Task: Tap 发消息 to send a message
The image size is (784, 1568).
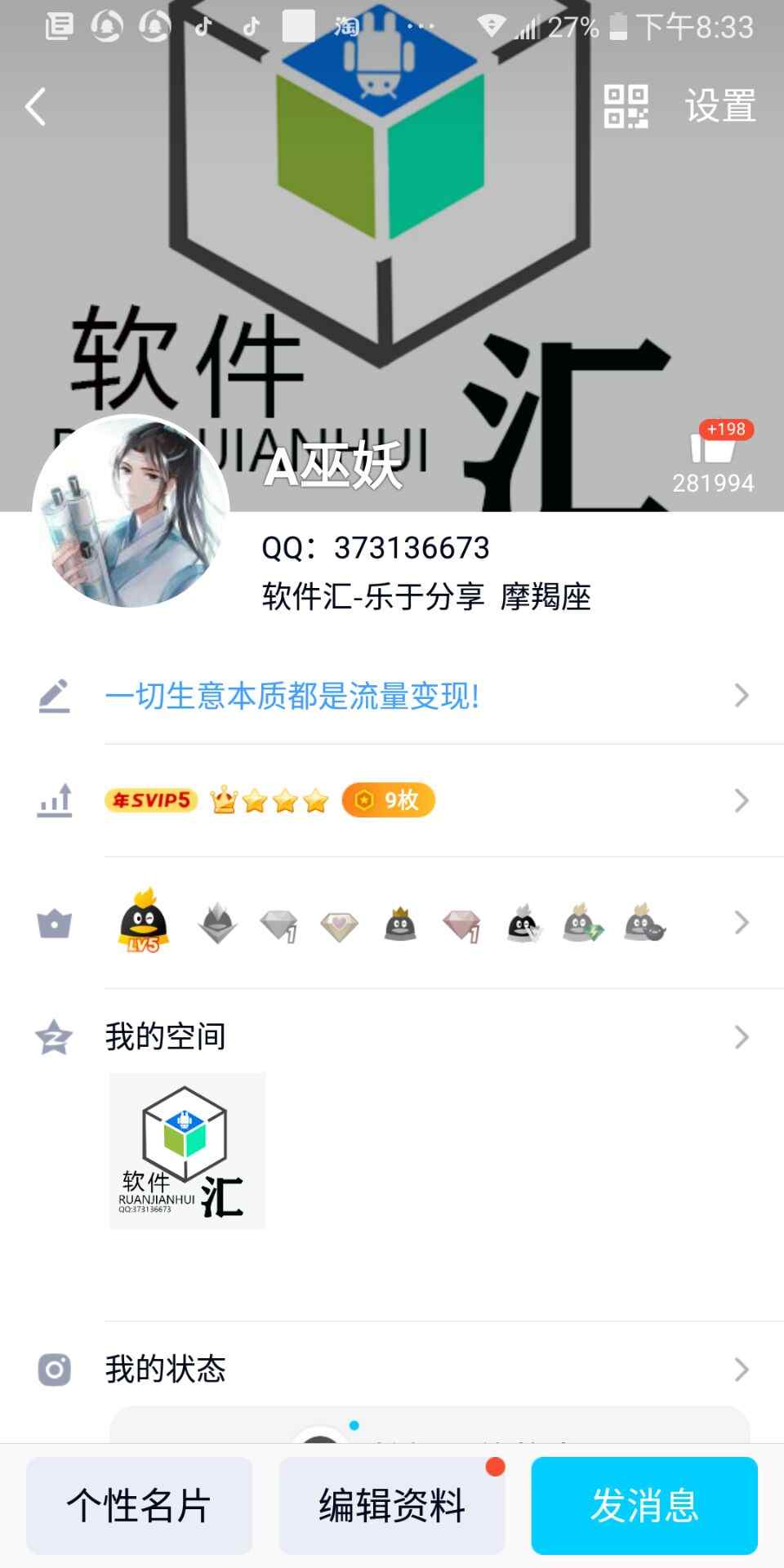Action: (644, 1505)
